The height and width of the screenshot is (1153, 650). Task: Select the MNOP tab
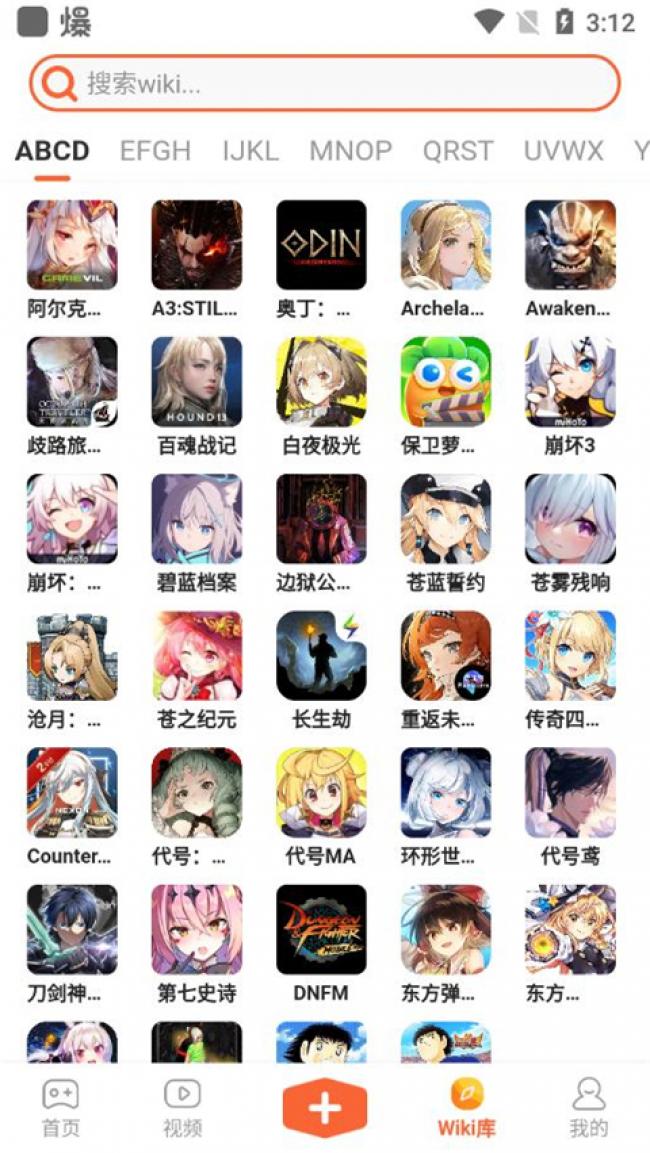click(x=350, y=151)
